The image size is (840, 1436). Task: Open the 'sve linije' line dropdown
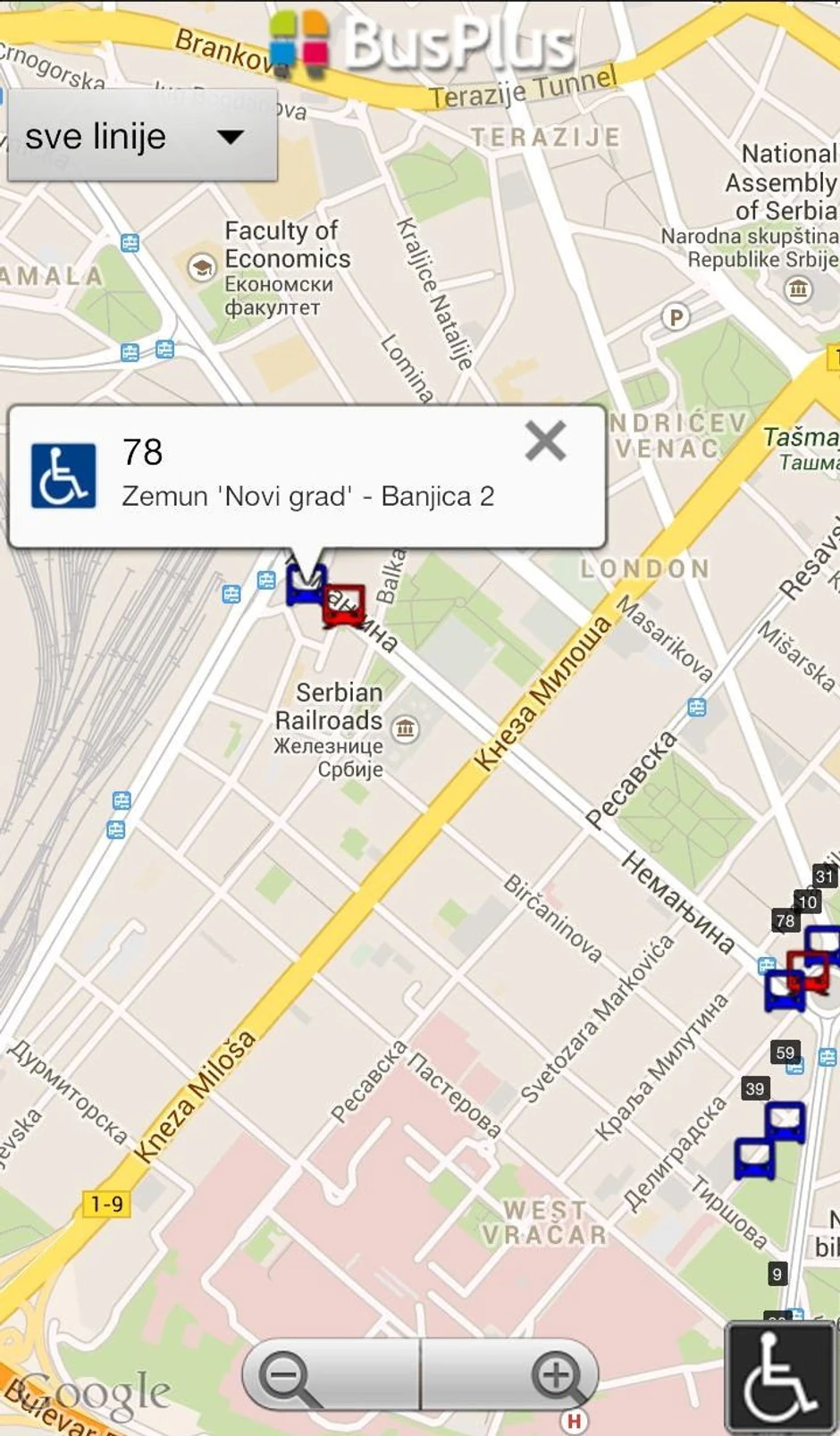click(x=141, y=137)
